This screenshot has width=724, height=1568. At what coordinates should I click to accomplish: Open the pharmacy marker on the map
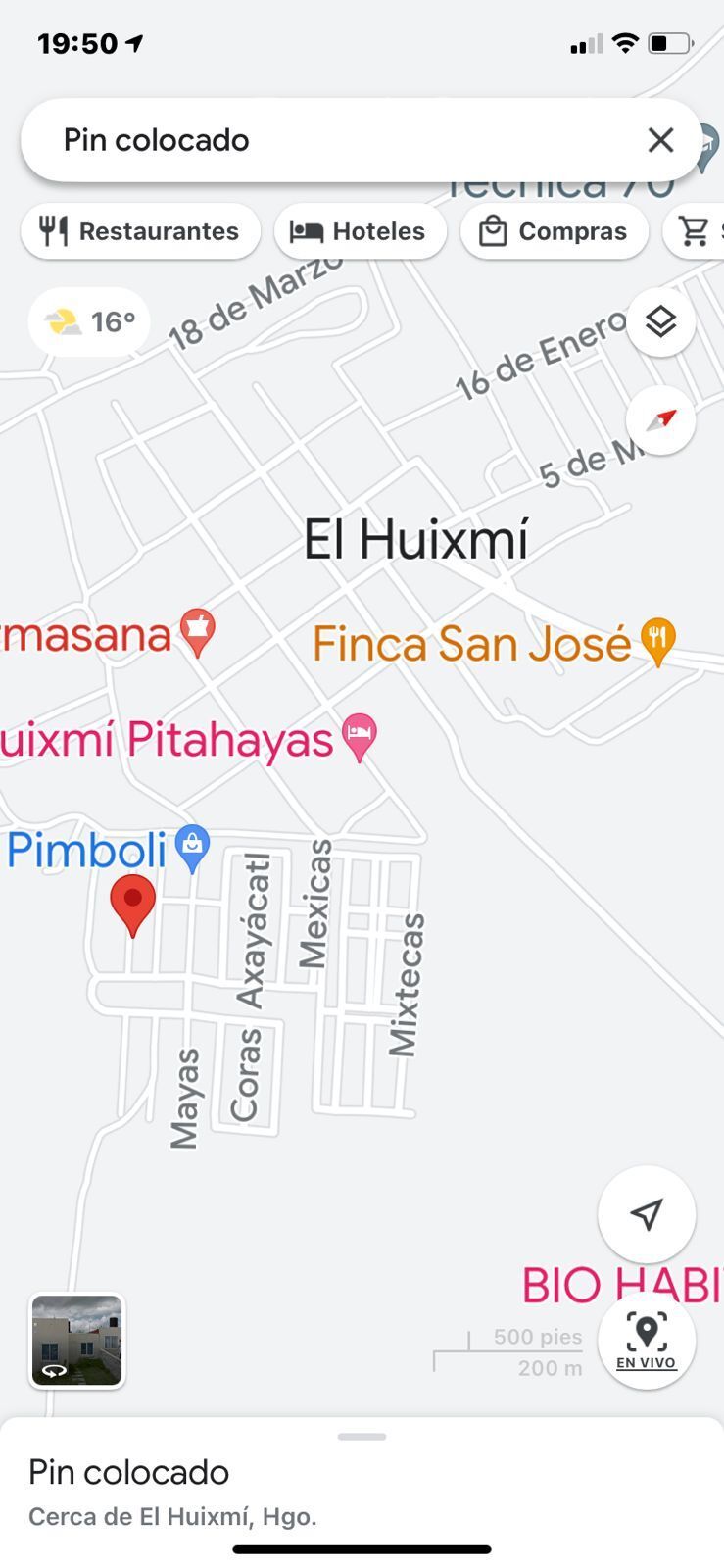pyautogui.click(x=198, y=631)
